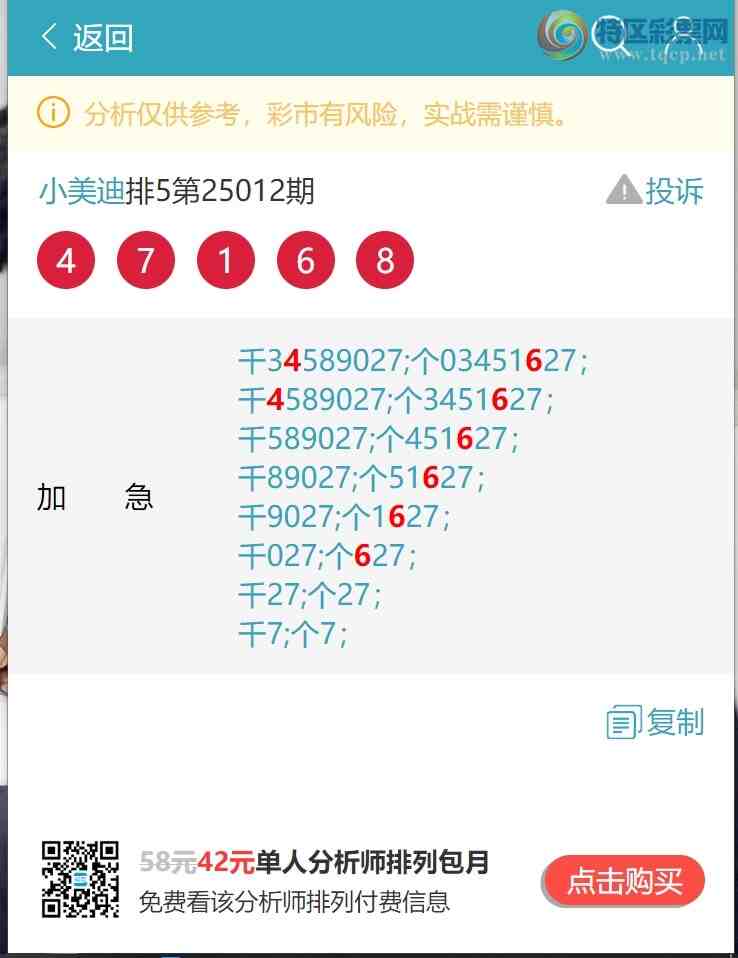Viewport: 738px width, 958px height.
Task: Tap 投诉 to report this prediction
Action: pyautogui.click(x=656, y=190)
